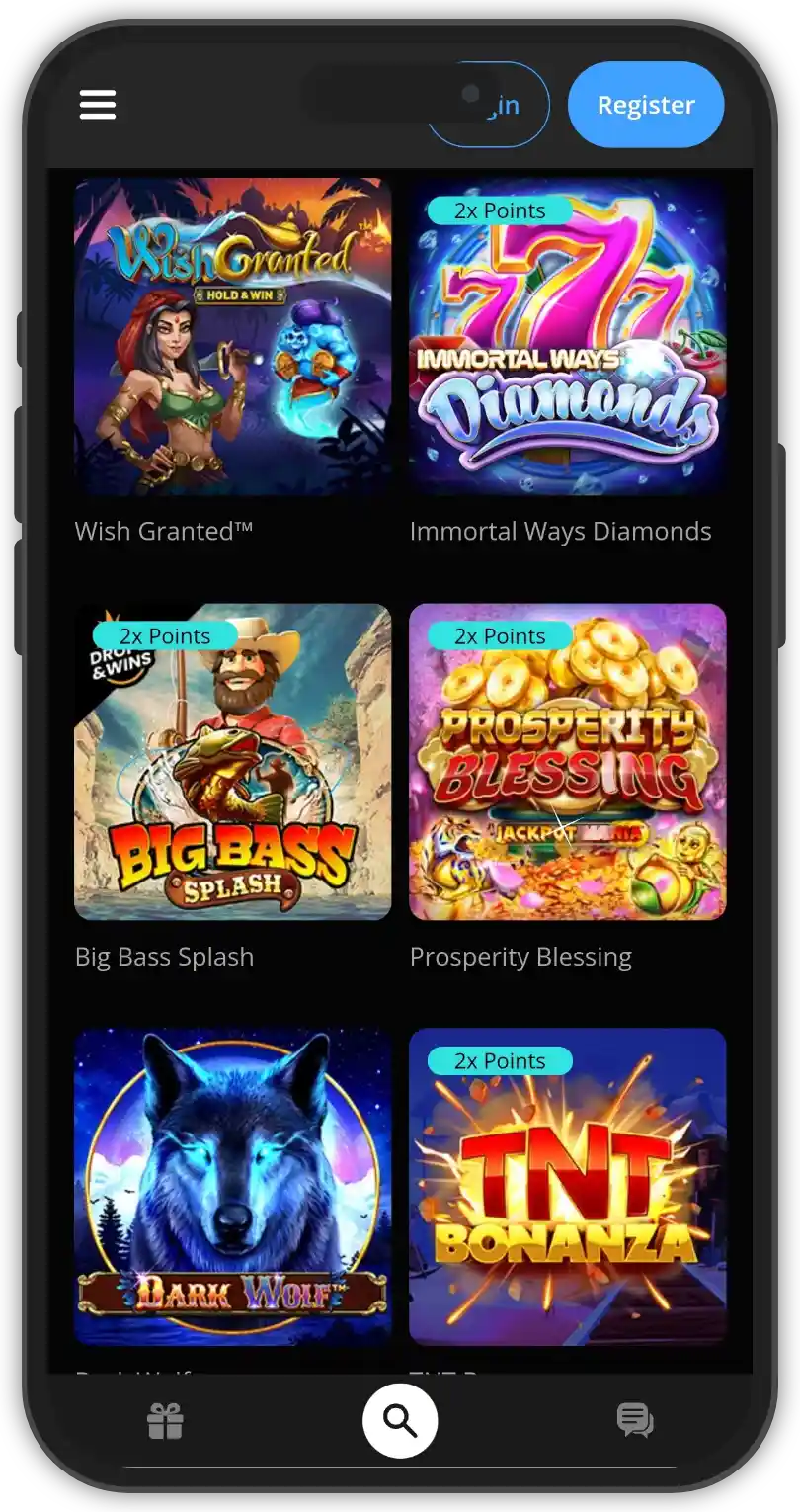Launch Immortal Ways Diamonds slot
The image size is (800, 1512).
tap(568, 336)
